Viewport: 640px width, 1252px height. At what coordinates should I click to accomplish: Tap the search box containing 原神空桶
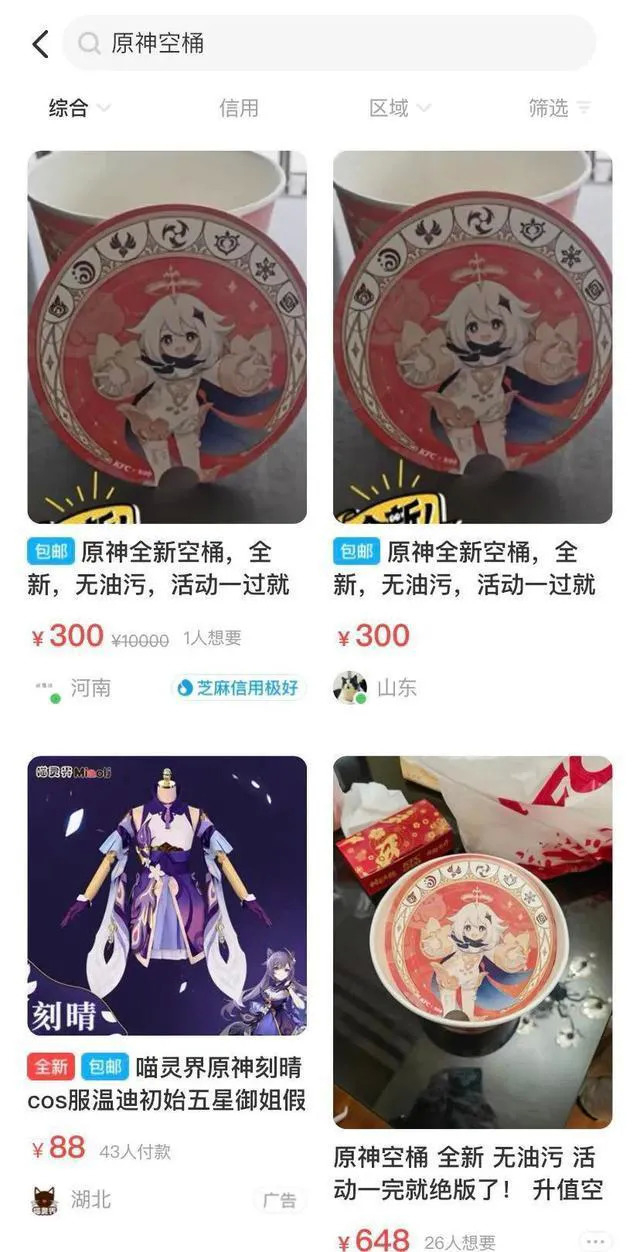tap(330, 43)
